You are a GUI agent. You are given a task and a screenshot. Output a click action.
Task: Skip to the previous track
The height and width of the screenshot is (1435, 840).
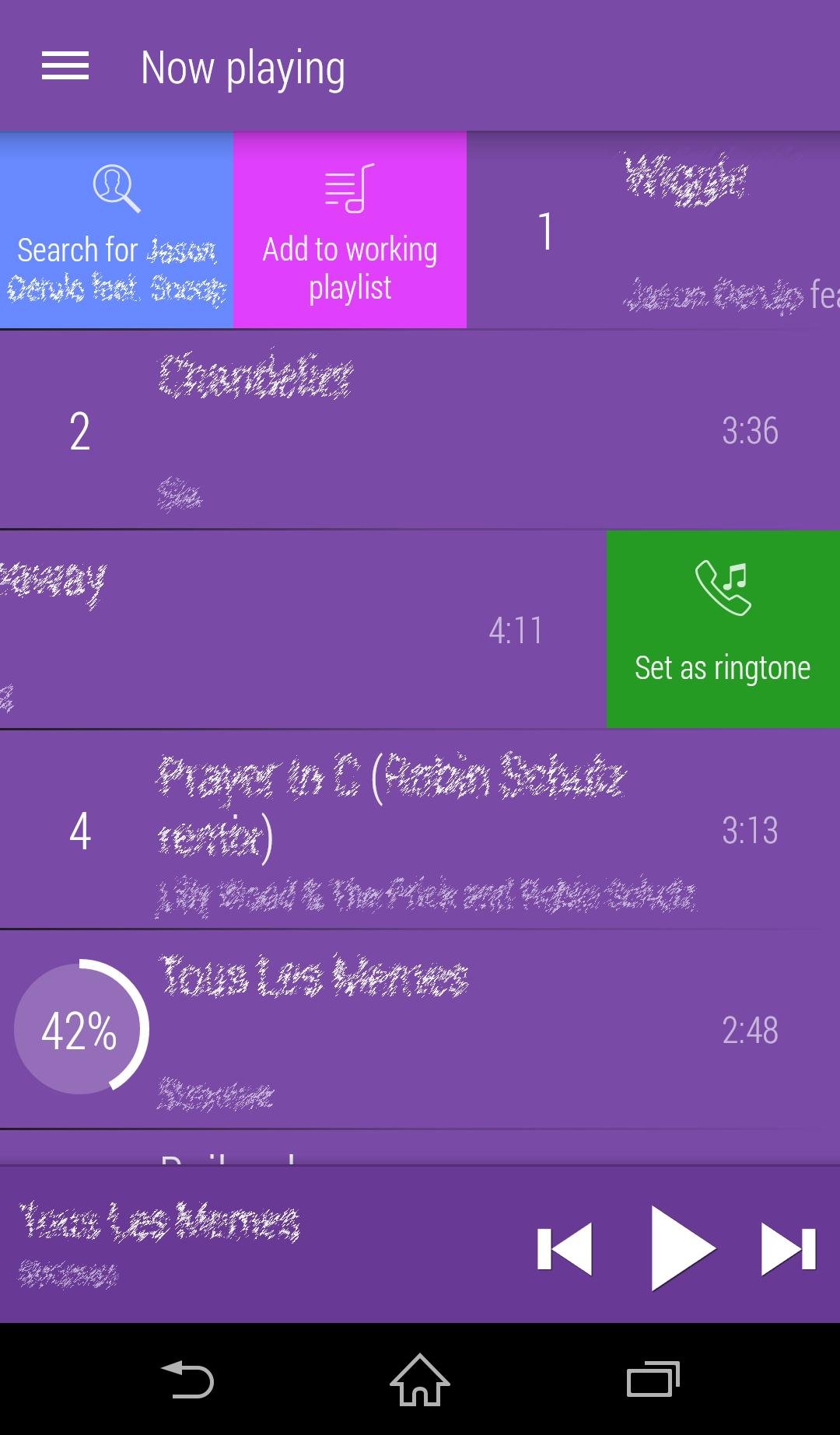point(565,1249)
